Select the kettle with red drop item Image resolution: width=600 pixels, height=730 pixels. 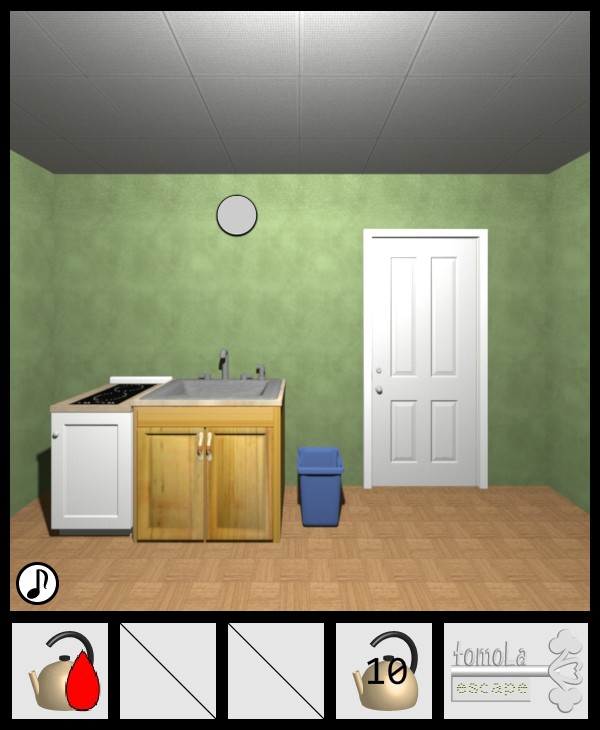pyautogui.click(x=60, y=671)
